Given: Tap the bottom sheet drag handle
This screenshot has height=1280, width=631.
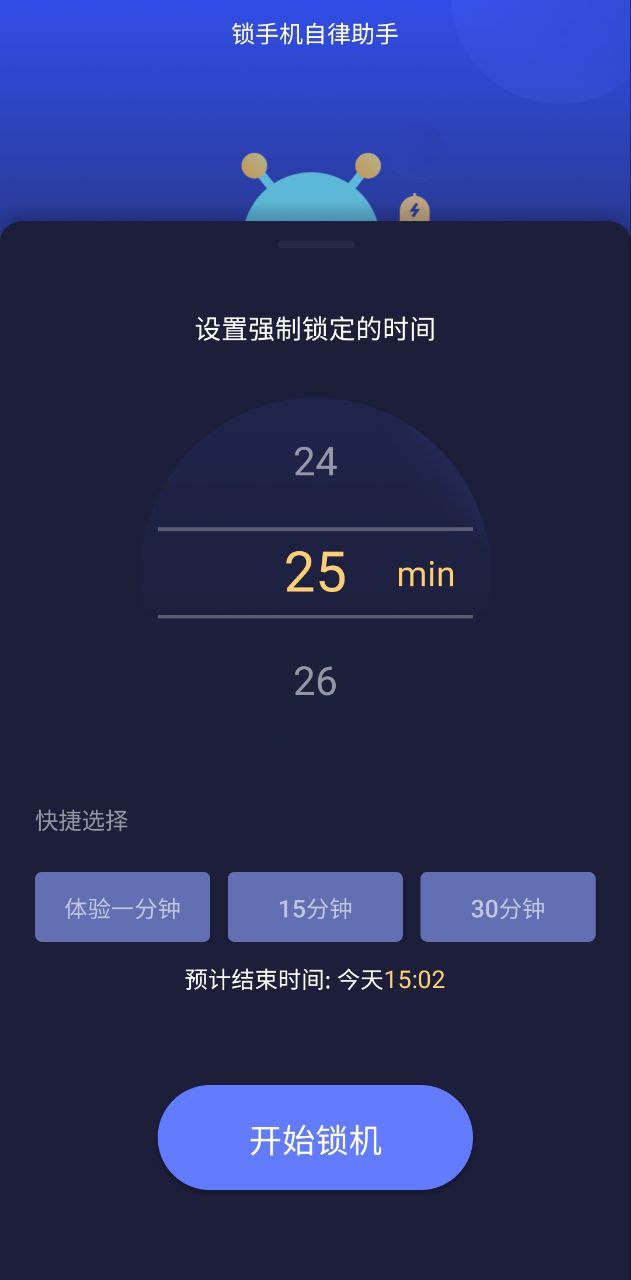Looking at the screenshot, I should pyautogui.click(x=316, y=244).
